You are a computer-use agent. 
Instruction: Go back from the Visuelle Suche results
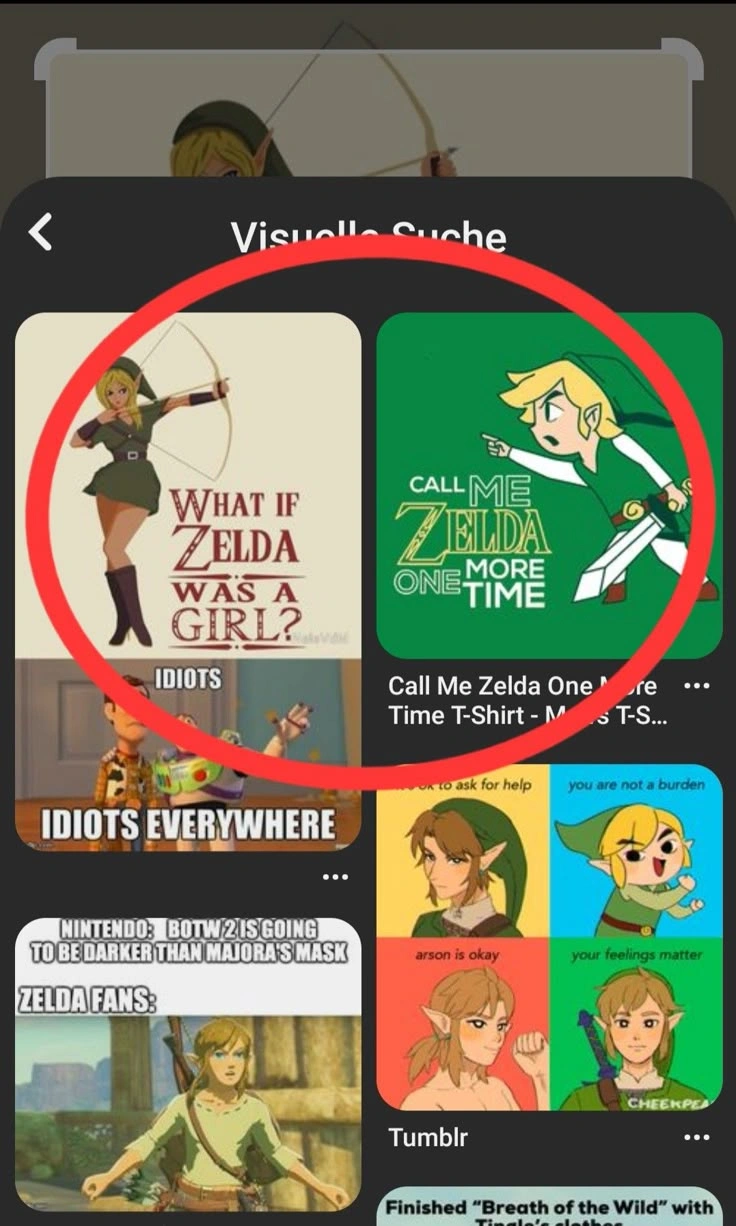click(x=40, y=232)
